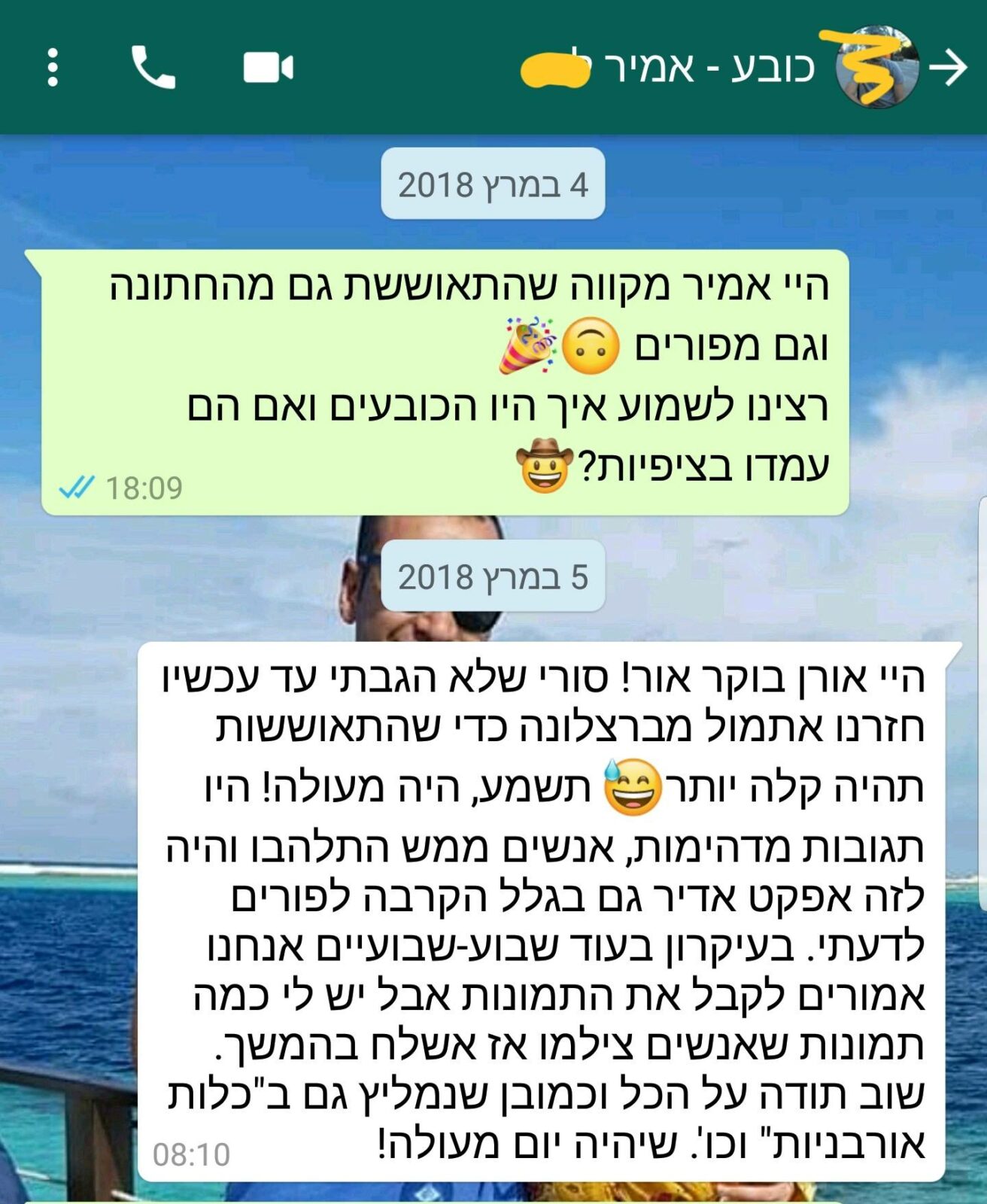Go back using the arrow
This screenshot has width=987, height=1204.
pos(948,68)
